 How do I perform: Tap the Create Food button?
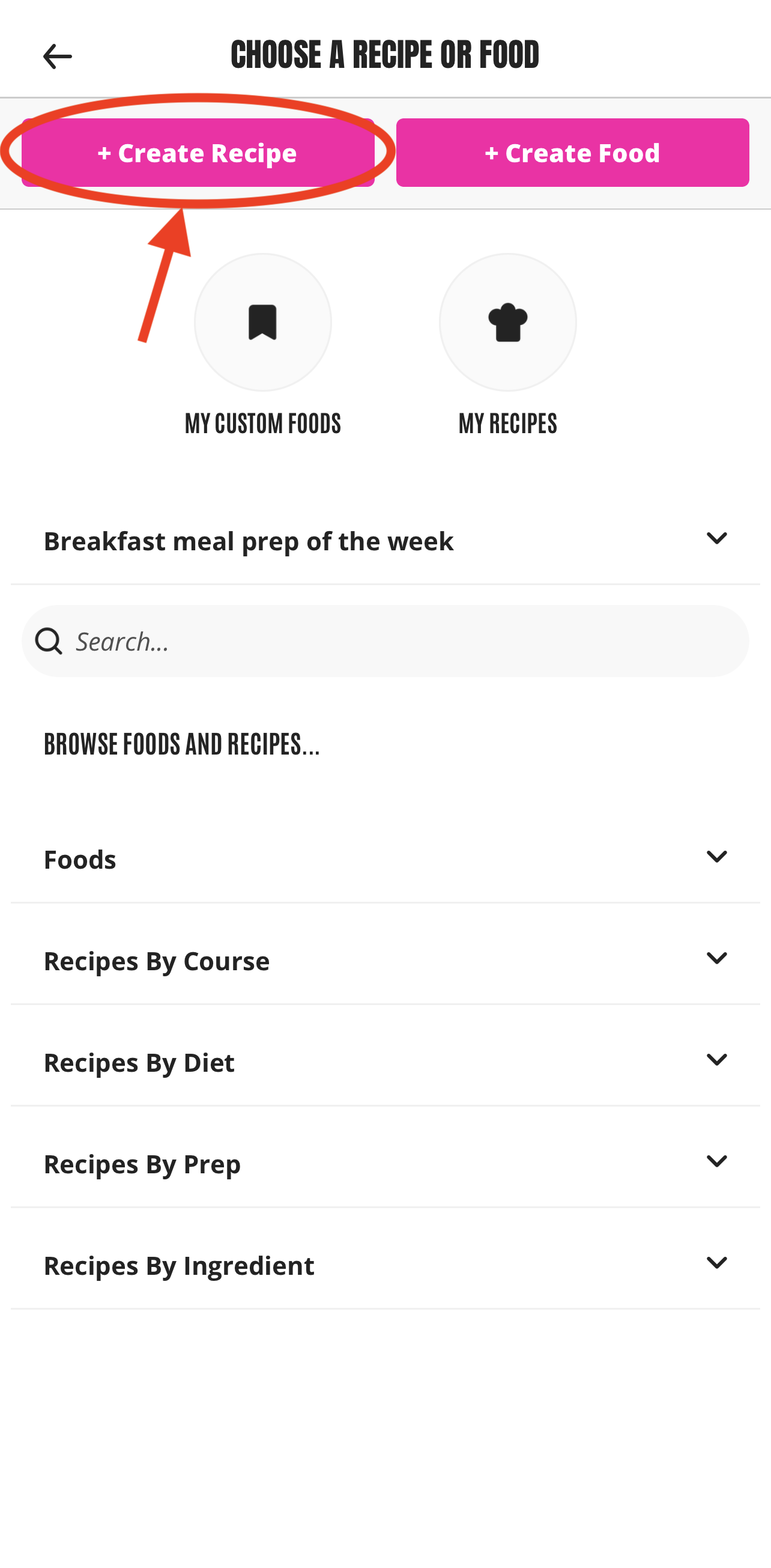572,153
